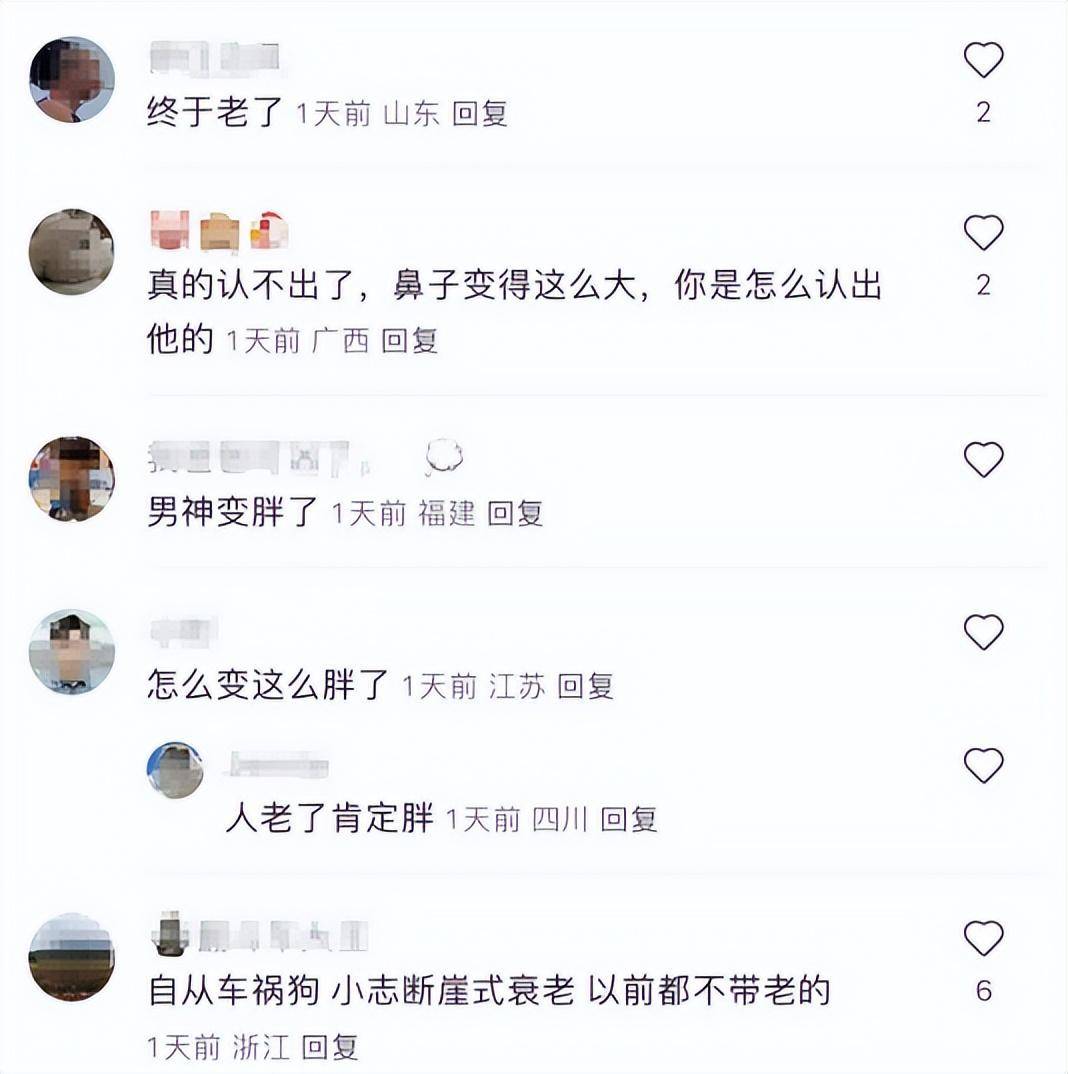The width and height of the screenshot is (1068, 1074).
Task: Like the reply 人老了肯定胖
Action: [x=983, y=766]
